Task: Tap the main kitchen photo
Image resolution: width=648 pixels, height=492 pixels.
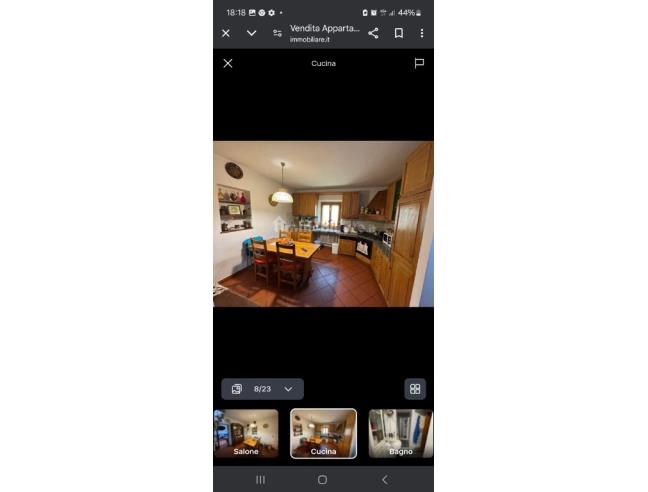Action: 323,223
